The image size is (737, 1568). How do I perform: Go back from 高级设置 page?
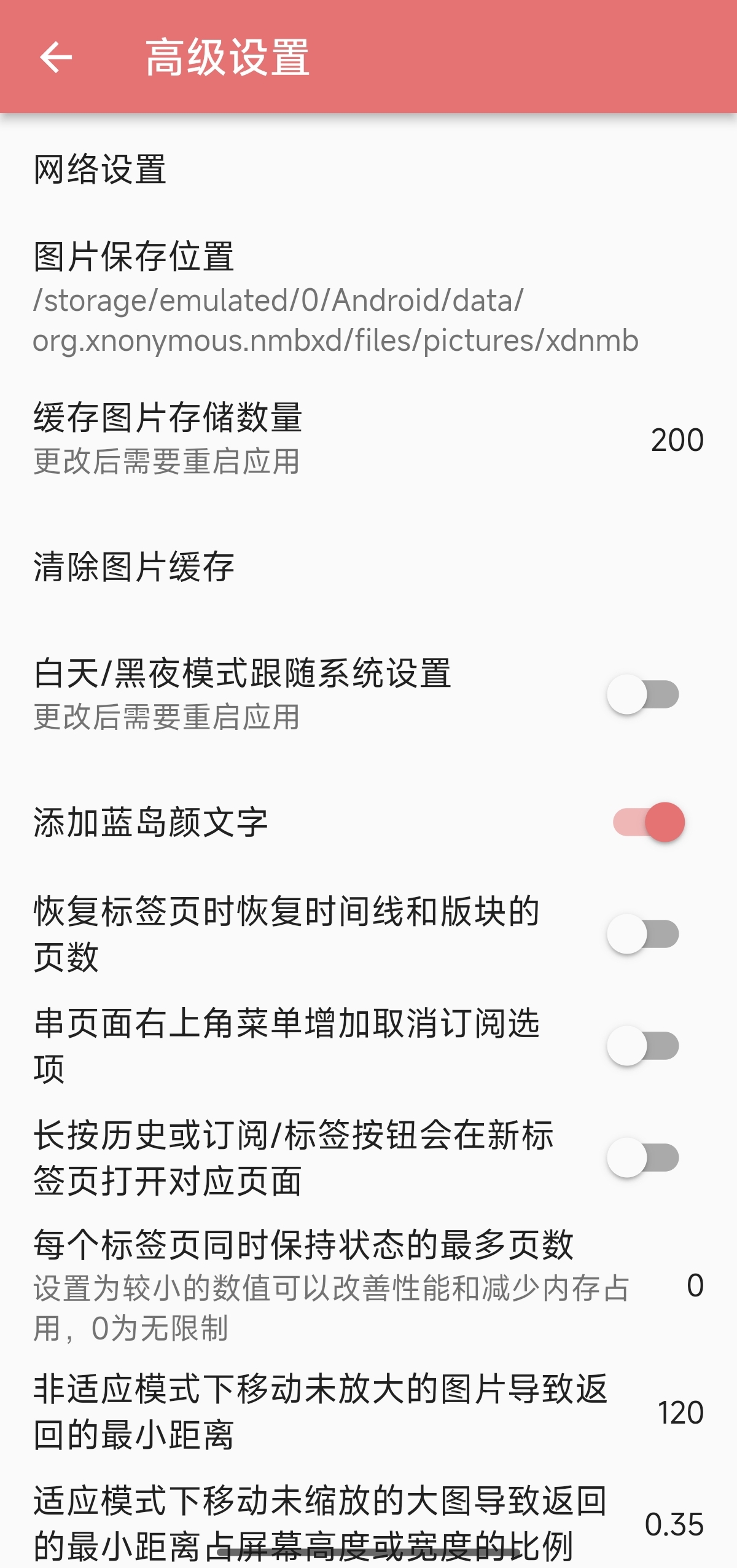click(56, 57)
